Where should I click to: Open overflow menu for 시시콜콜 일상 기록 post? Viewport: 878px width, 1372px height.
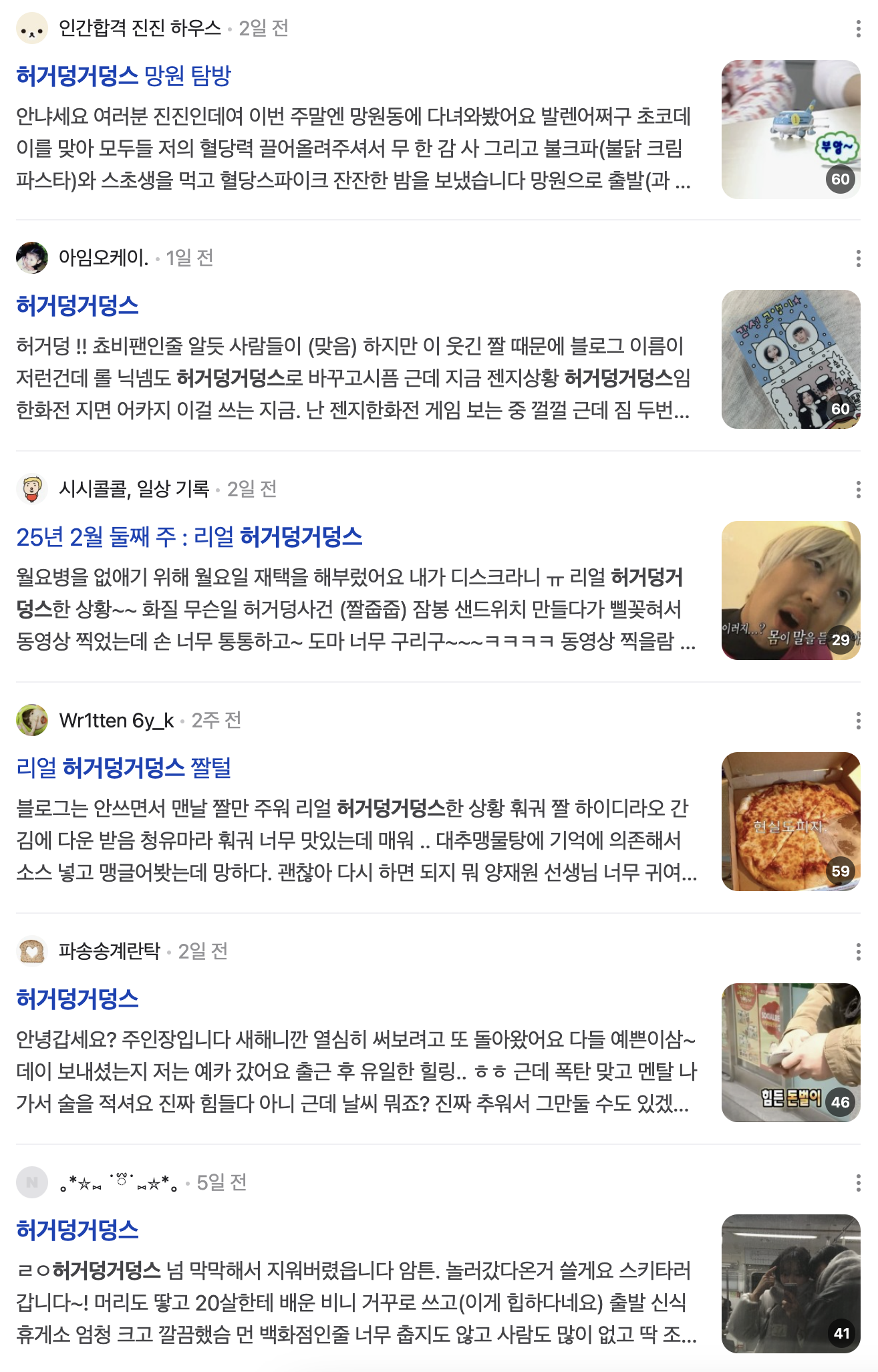pos(858,490)
